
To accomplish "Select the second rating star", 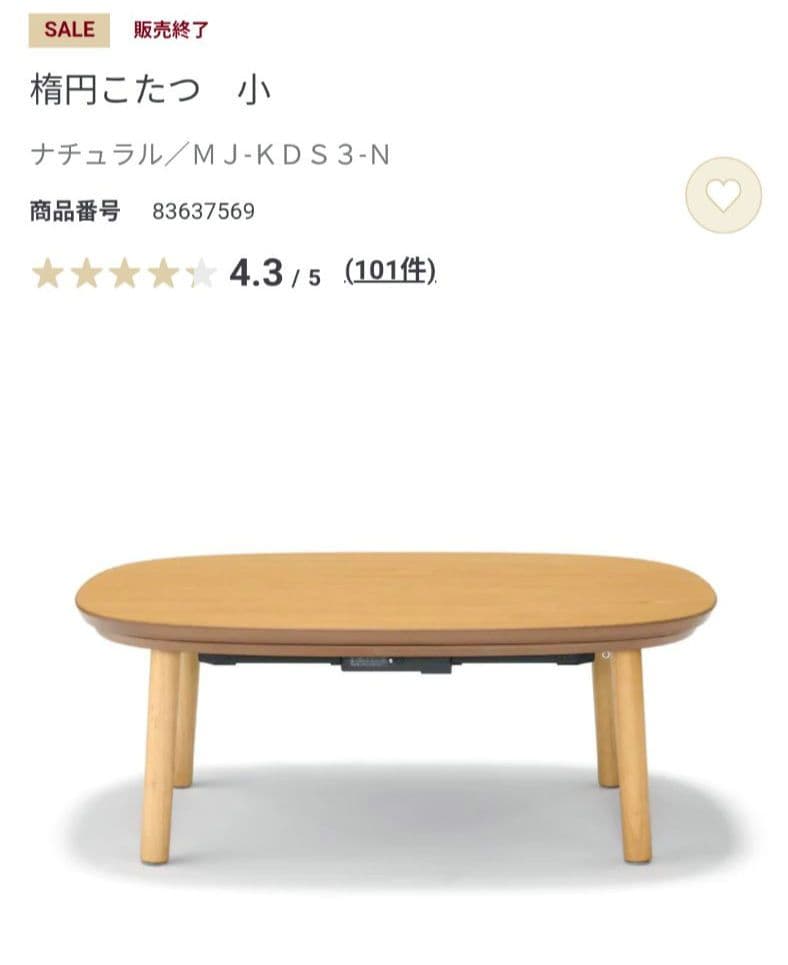I will point(89,274).
